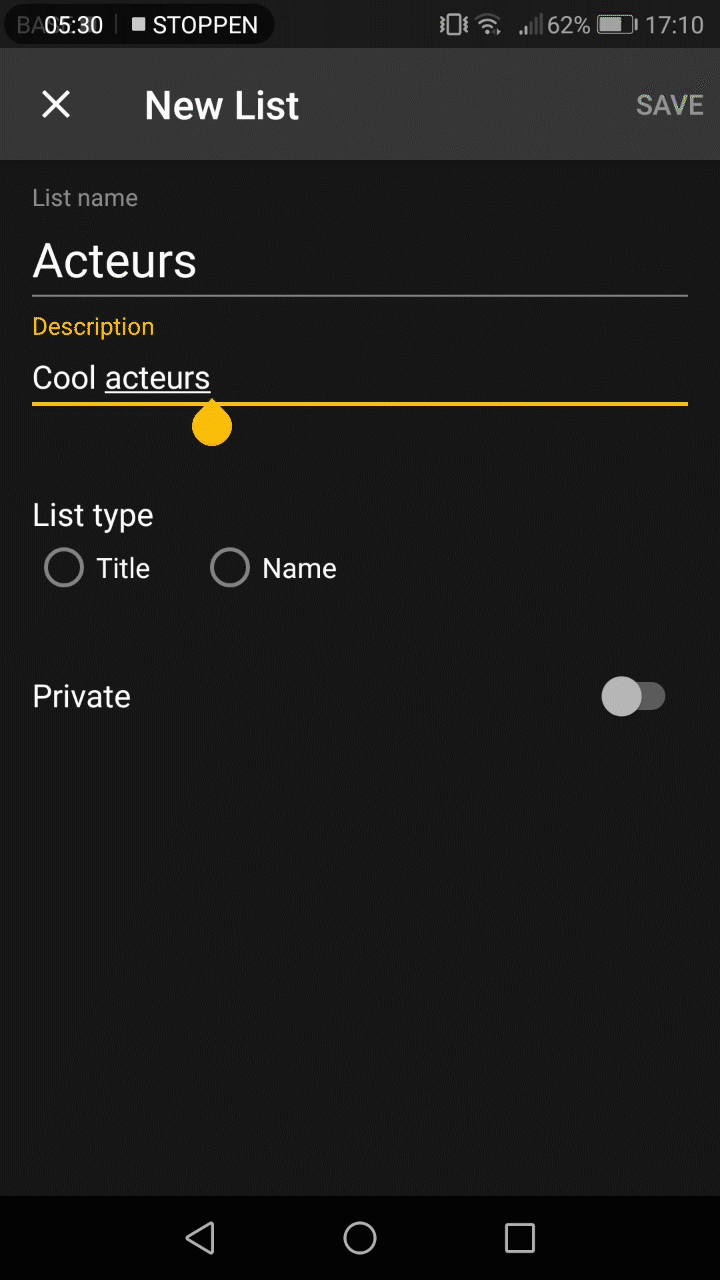Tap the Android home navigation button
The image size is (720, 1280).
360,1237
